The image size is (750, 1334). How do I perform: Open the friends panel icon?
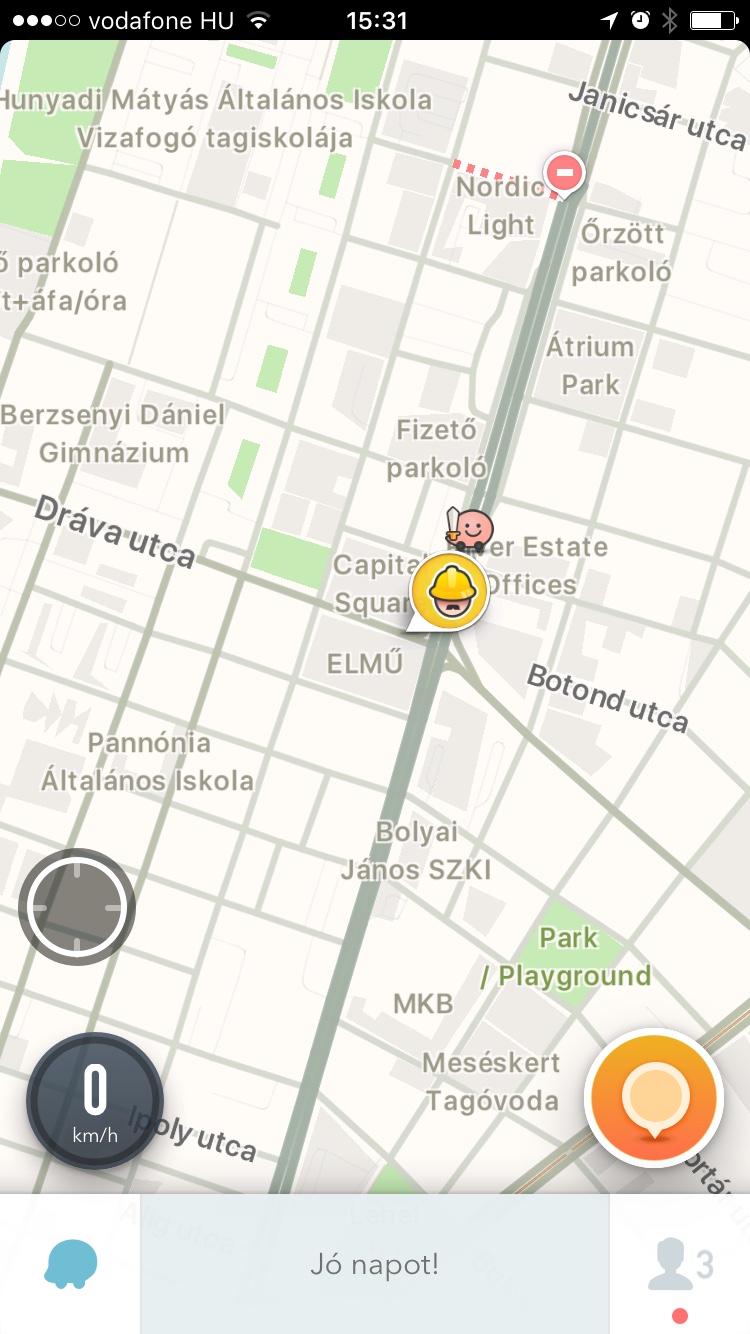pyautogui.click(x=680, y=1266)
